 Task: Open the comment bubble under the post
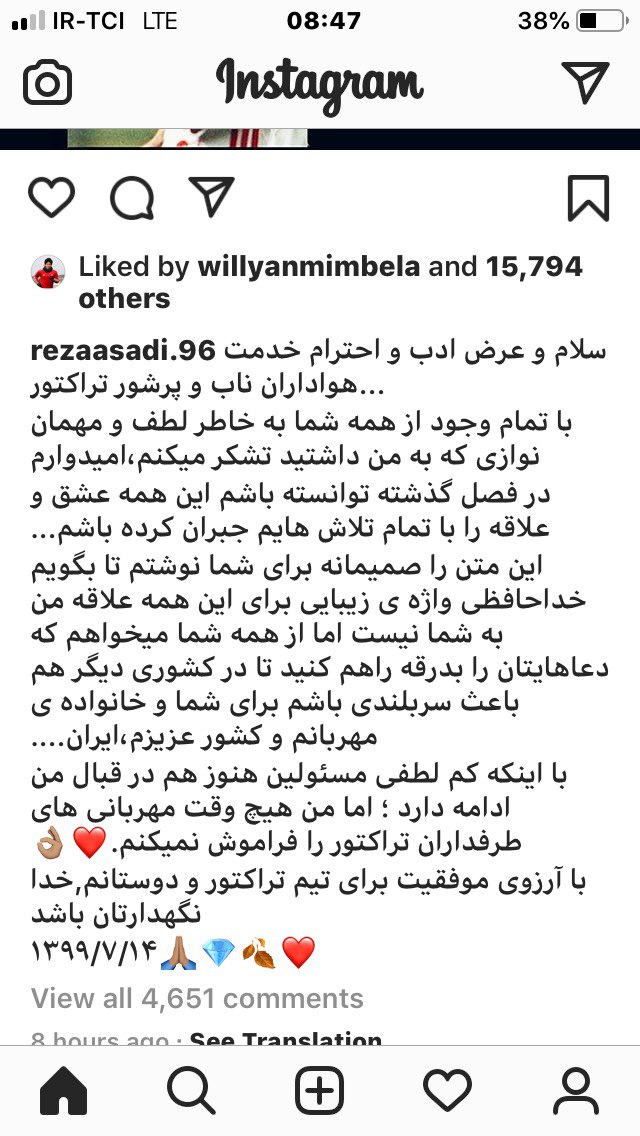click(x=131, y=197)
